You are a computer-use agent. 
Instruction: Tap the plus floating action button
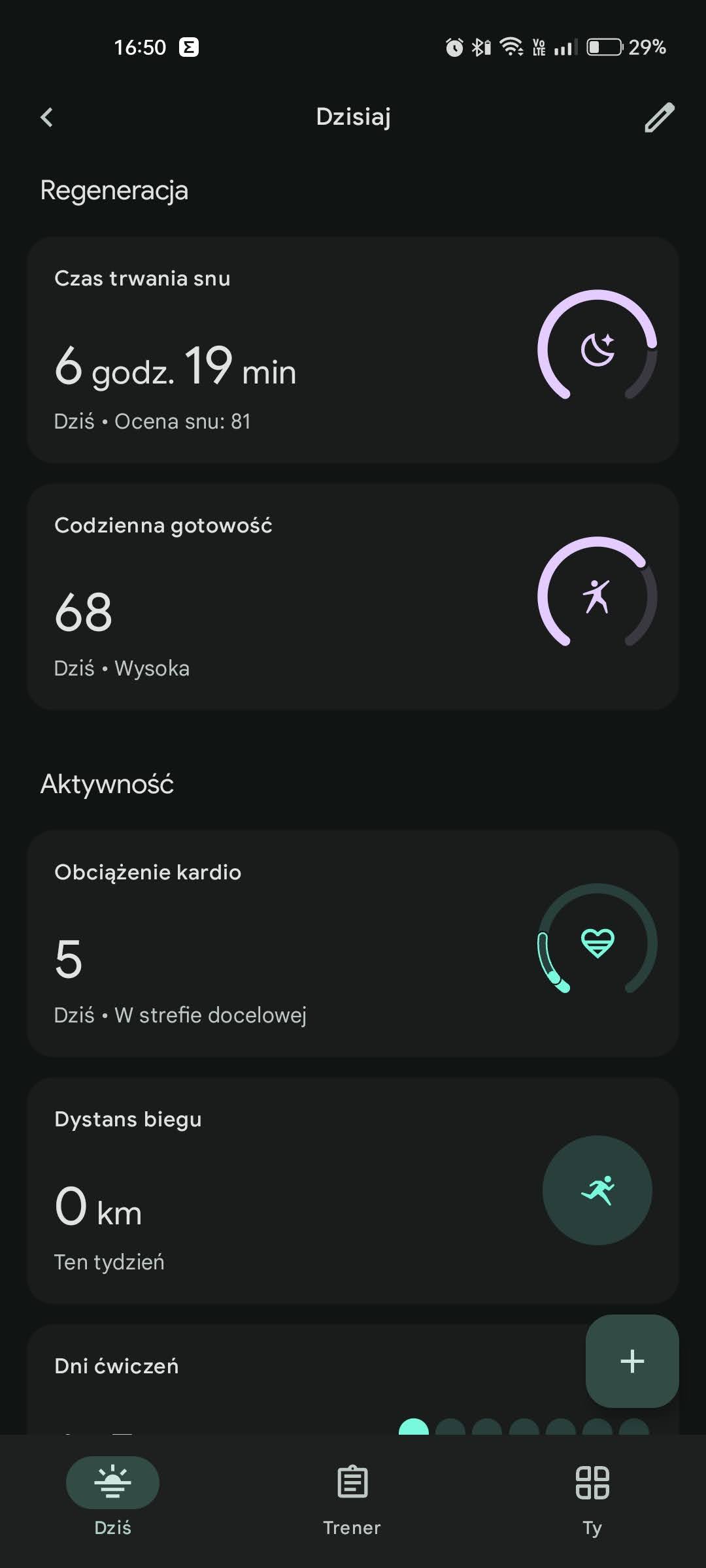631,1362
